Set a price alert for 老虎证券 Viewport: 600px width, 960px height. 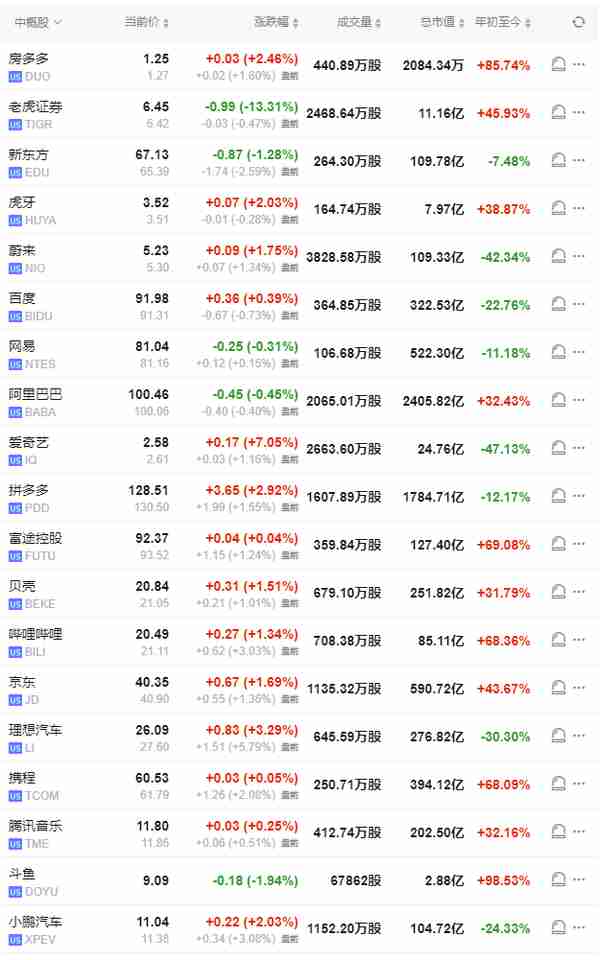[558, 113]
